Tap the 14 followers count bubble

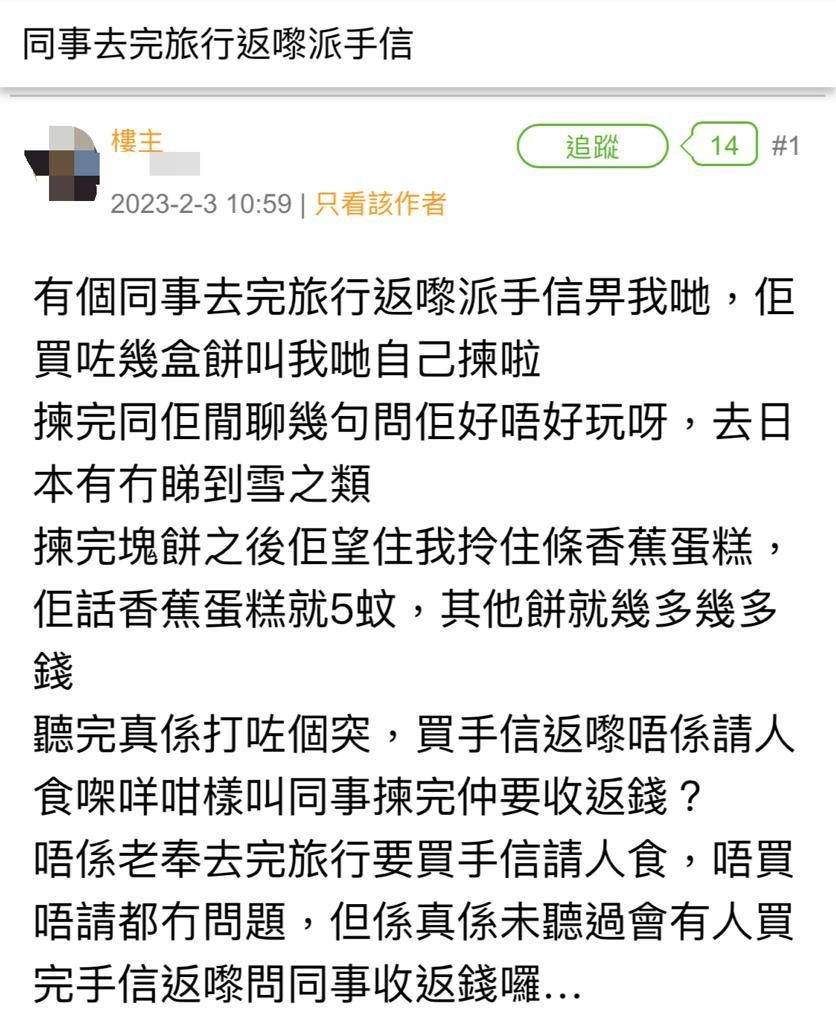[722, 146]
